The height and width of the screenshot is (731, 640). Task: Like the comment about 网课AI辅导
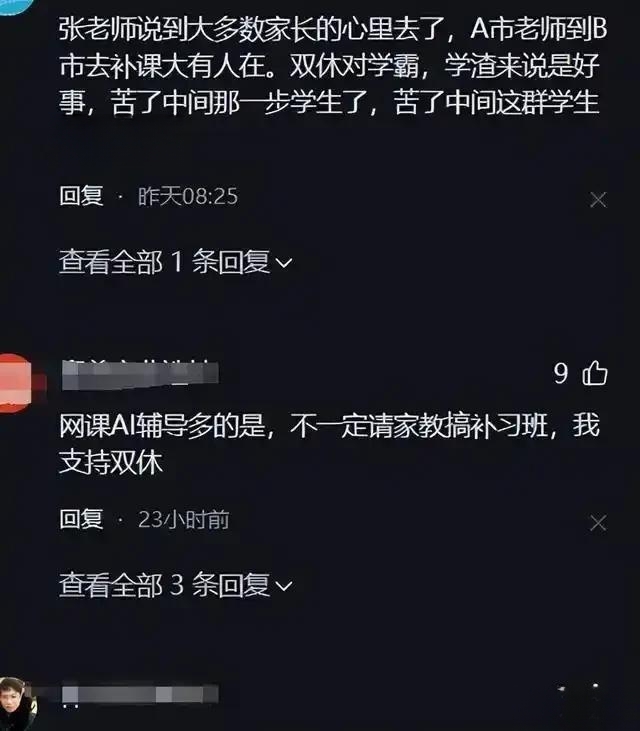click(595, 374)
